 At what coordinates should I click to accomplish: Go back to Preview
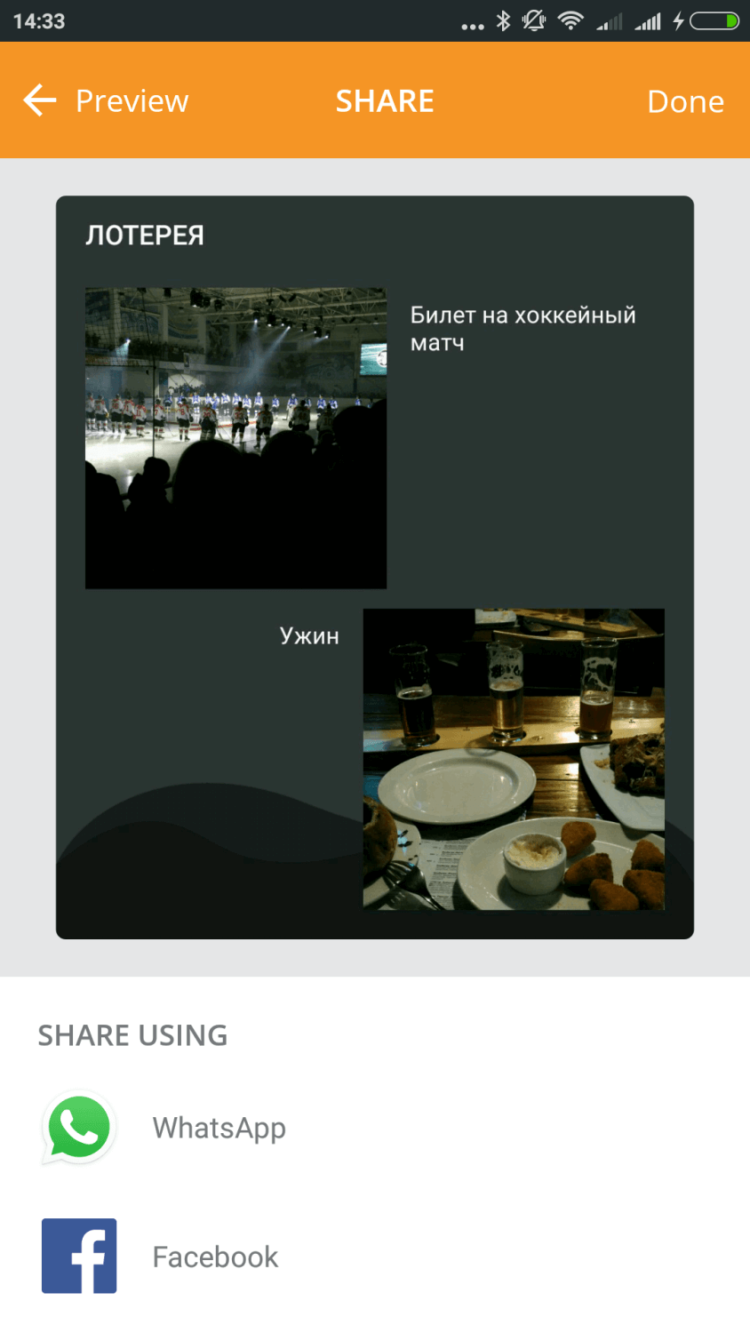click(105, 101)
